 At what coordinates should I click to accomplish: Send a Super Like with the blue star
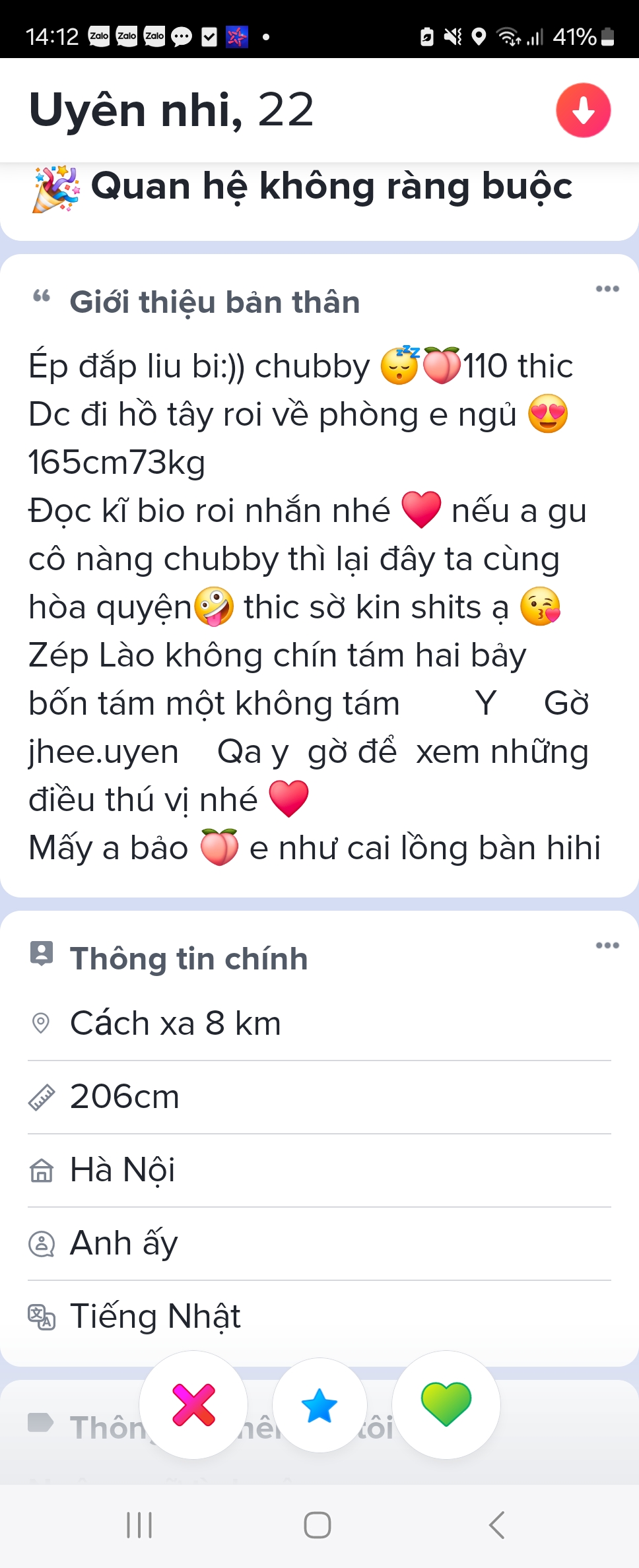point(319,1404)
